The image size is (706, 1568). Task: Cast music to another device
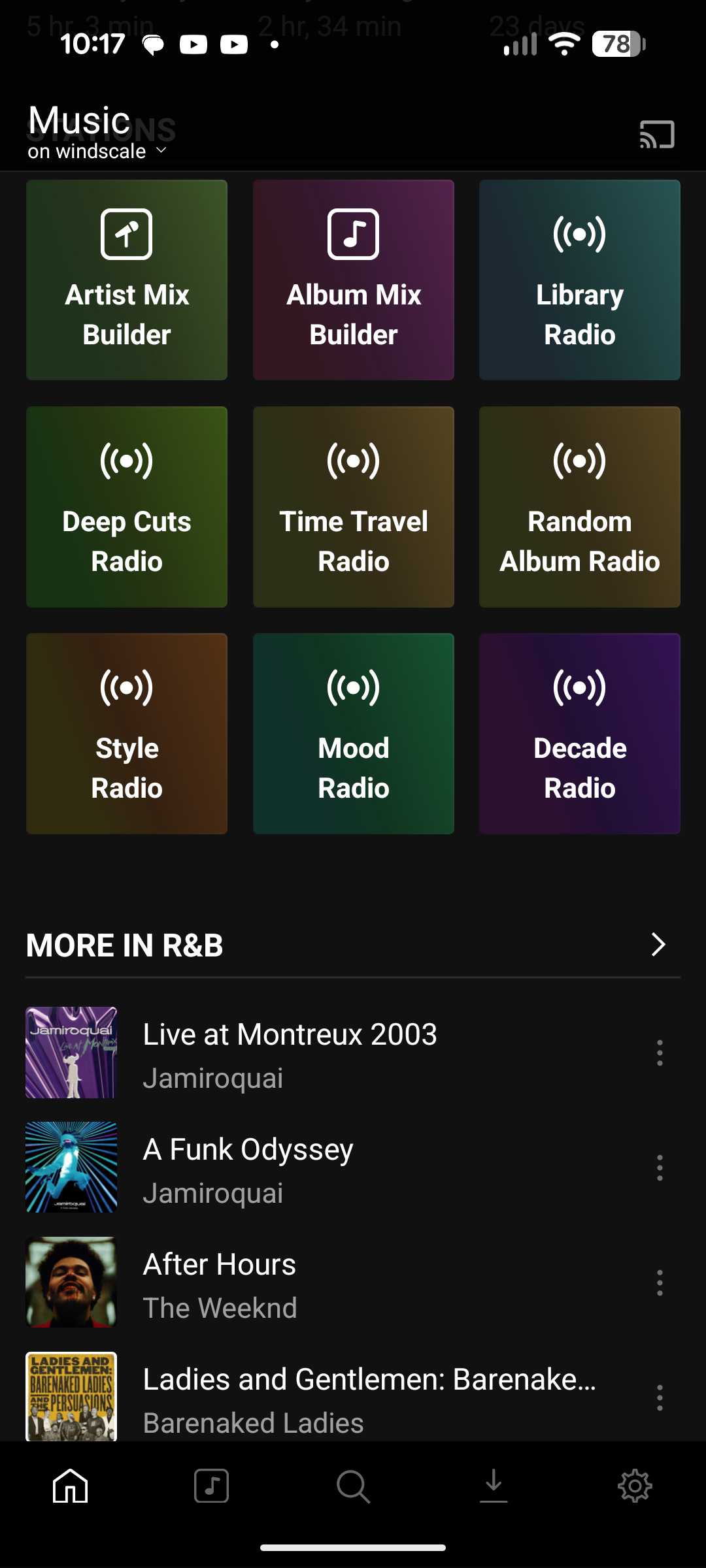(656, 134)
